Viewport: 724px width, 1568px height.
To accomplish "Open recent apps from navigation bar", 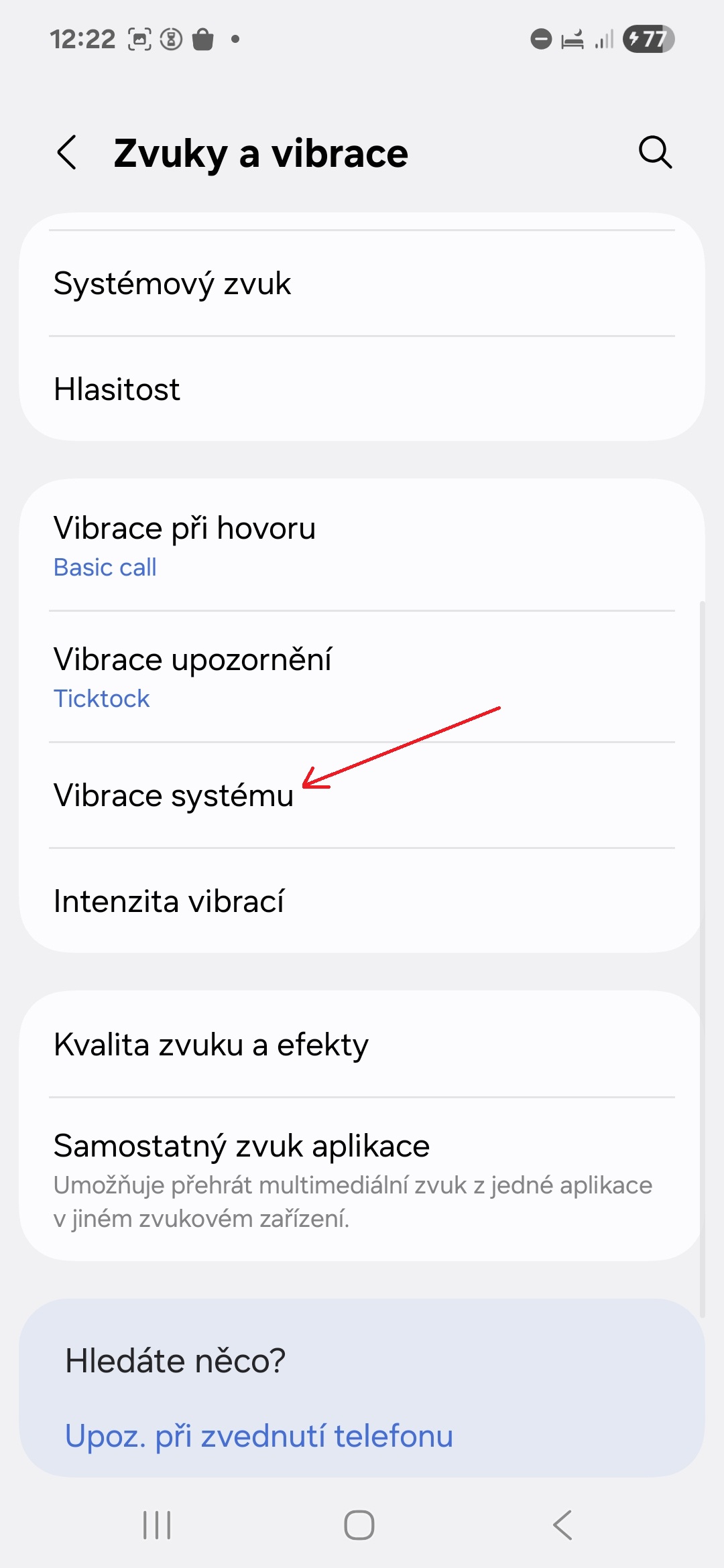I will [x=158, y=1525].
